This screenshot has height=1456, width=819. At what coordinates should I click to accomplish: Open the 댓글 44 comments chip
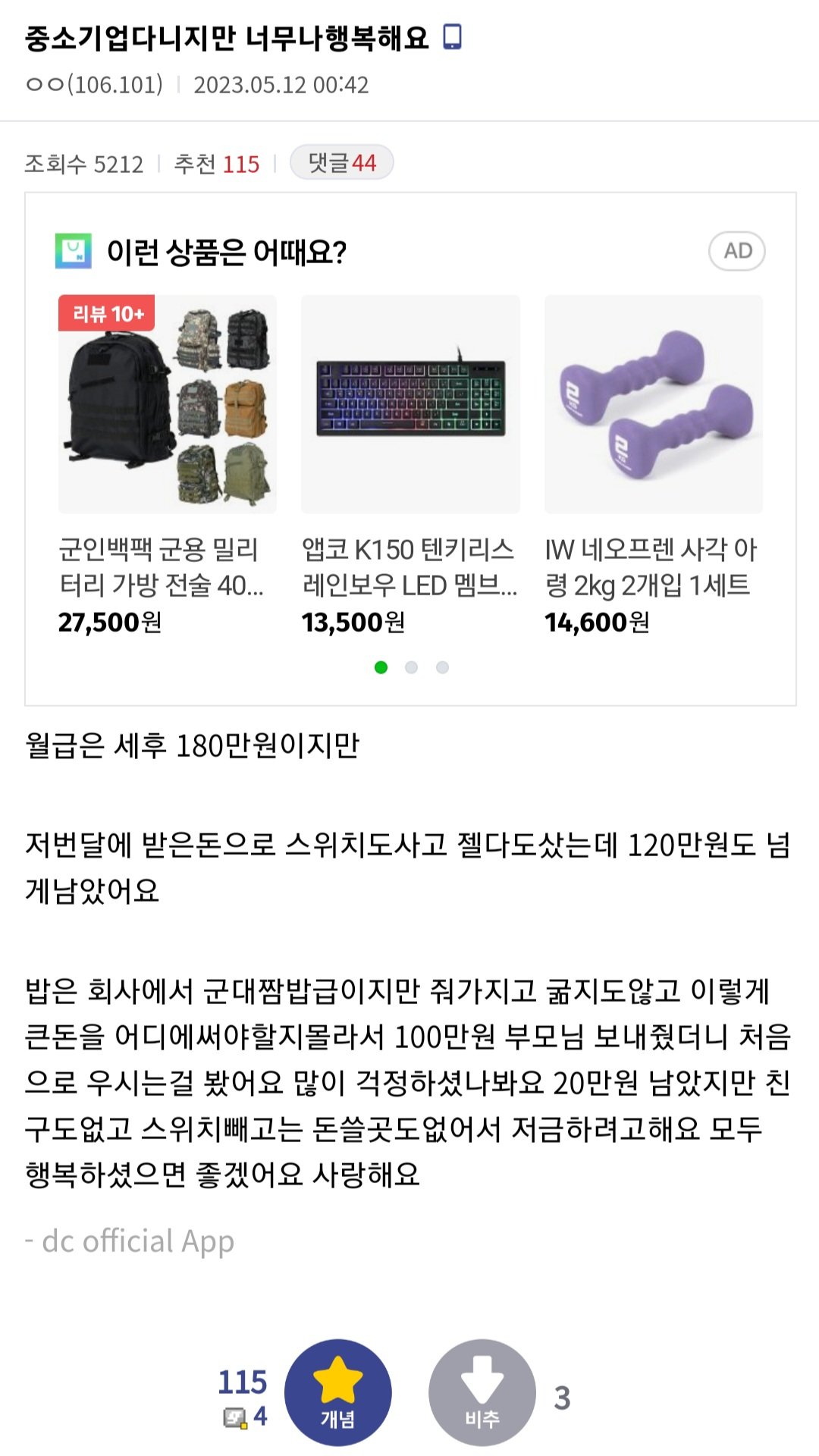341,162
